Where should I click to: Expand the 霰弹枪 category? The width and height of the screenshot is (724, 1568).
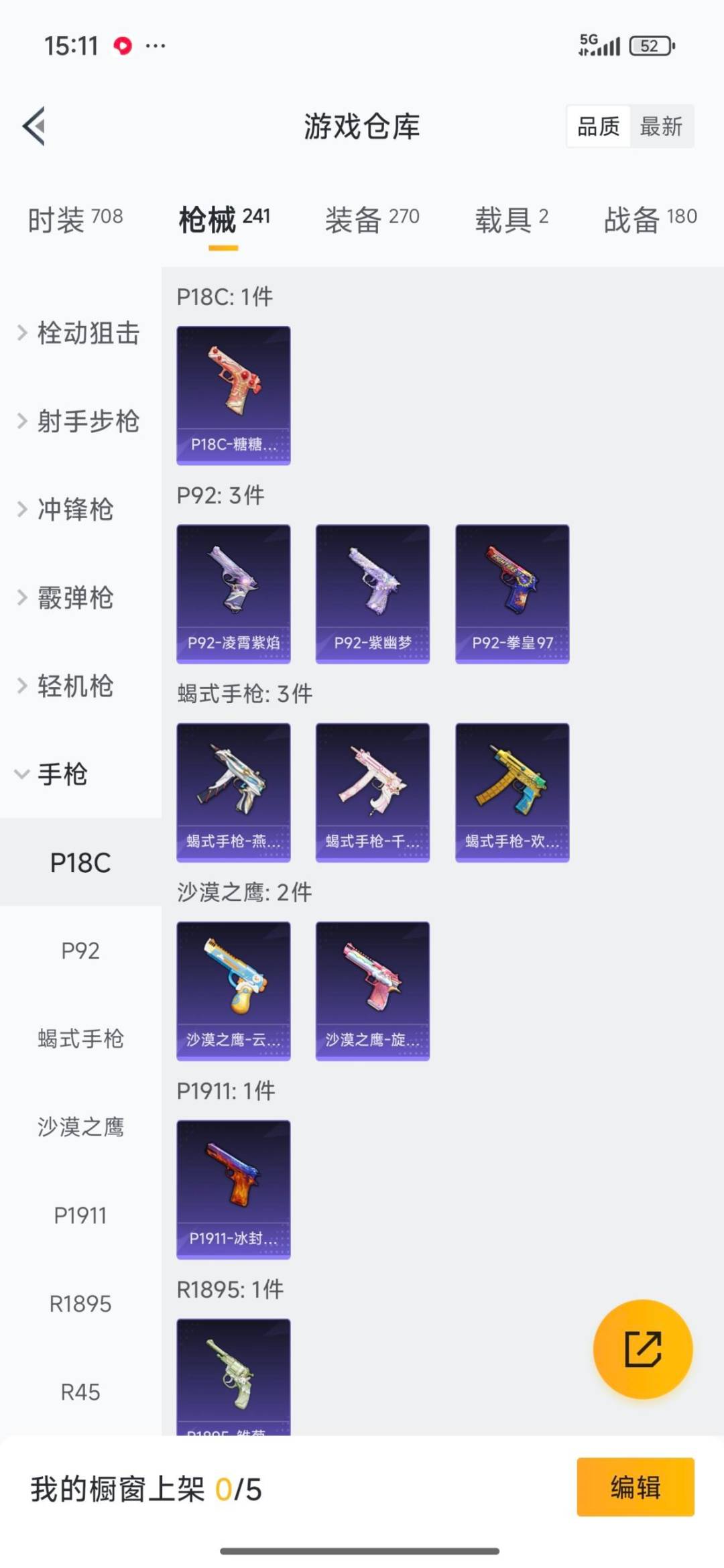[x=67, y=598]
